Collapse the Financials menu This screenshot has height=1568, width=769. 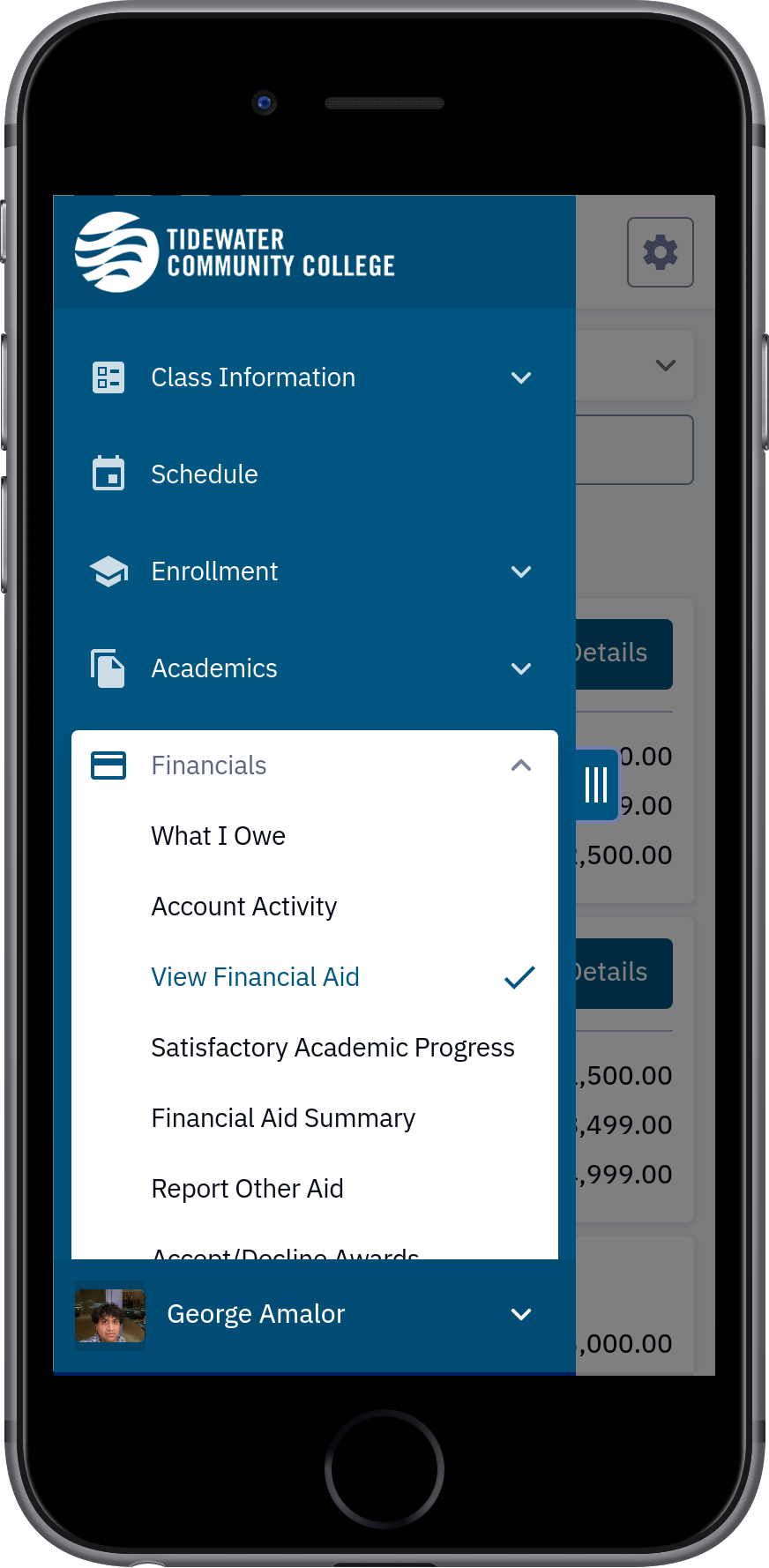315,765
